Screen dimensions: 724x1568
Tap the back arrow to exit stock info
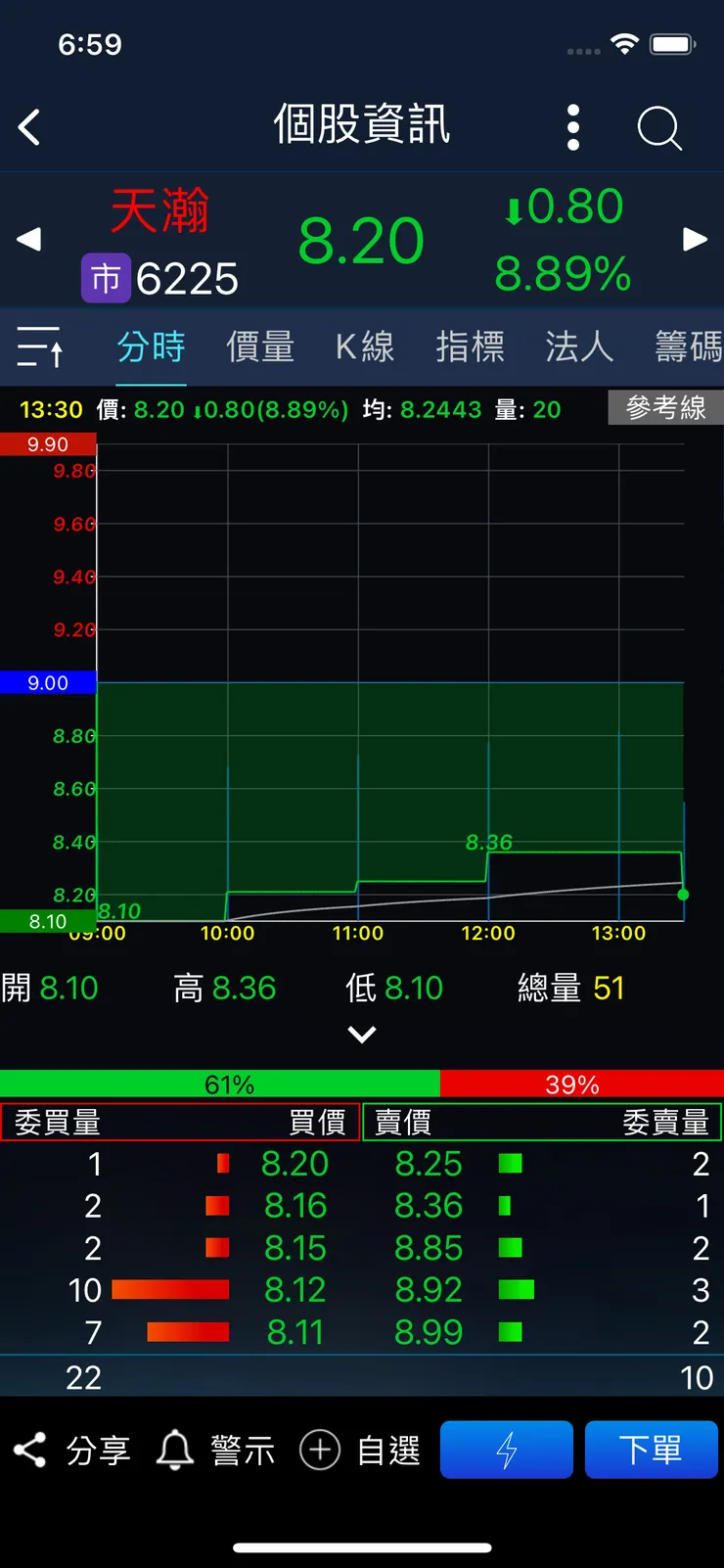29,127
